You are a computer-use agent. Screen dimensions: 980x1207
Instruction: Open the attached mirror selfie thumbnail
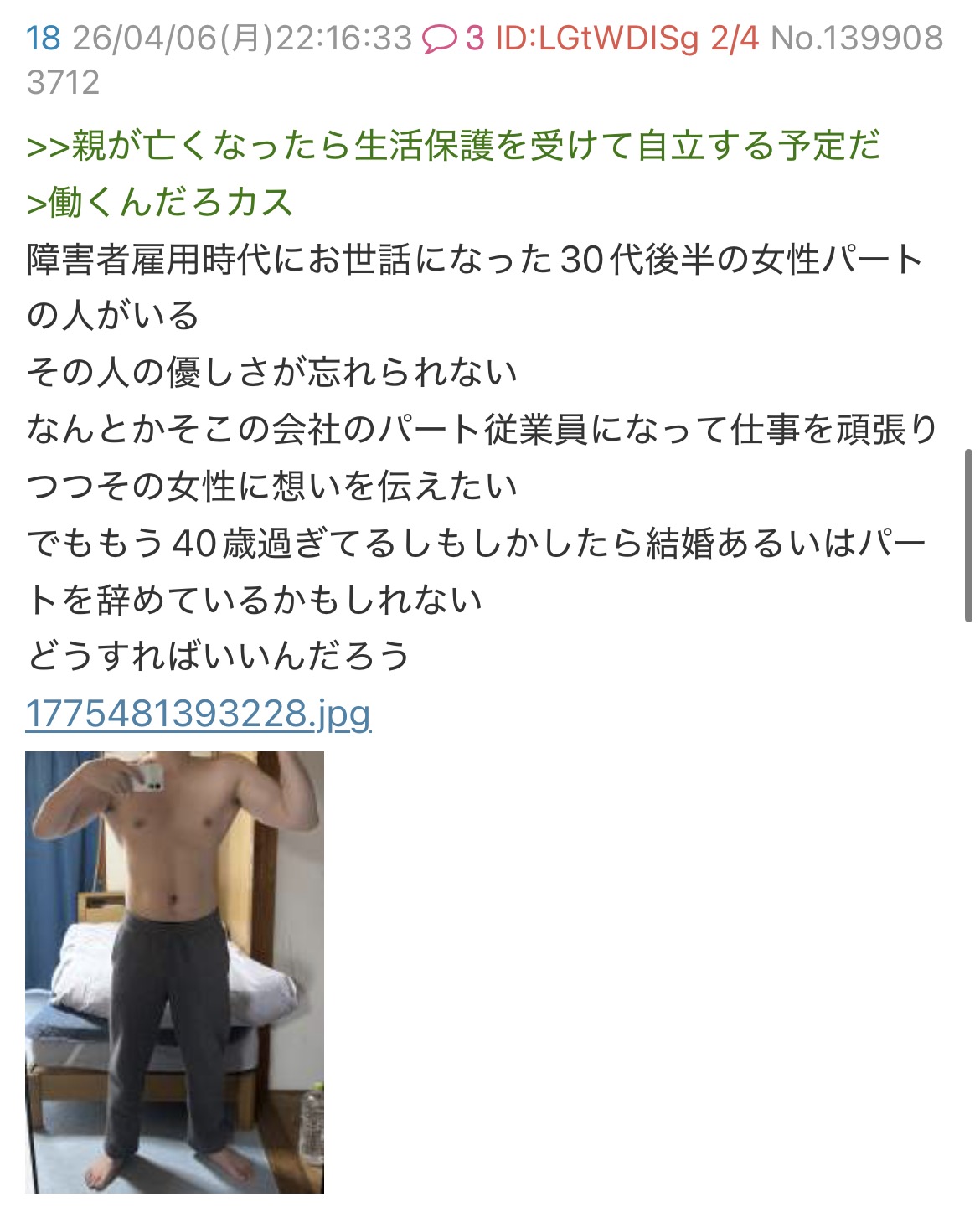pyautogui.click(x=174, y=972)
